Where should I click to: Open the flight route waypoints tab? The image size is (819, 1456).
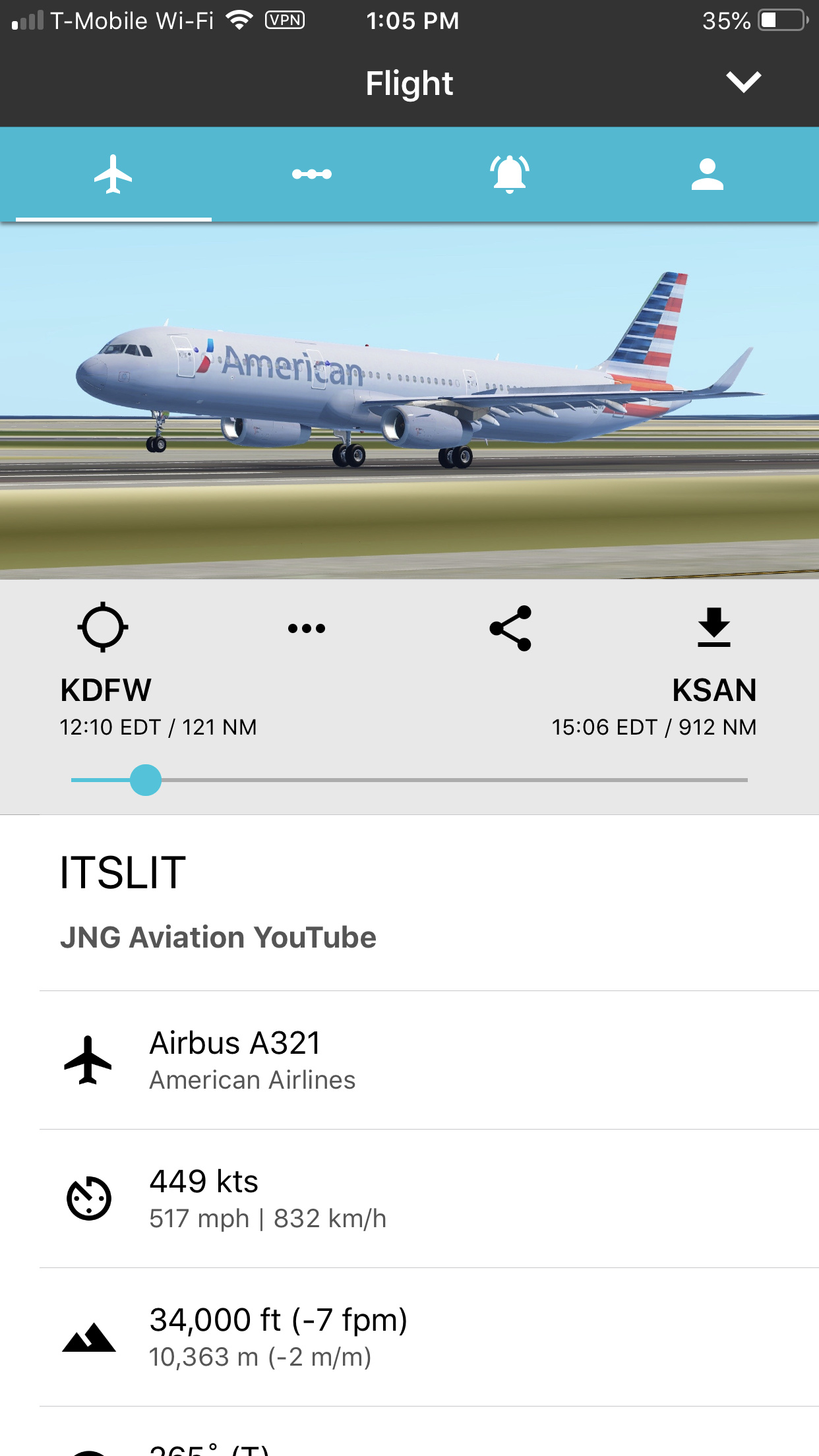[312, 175]
